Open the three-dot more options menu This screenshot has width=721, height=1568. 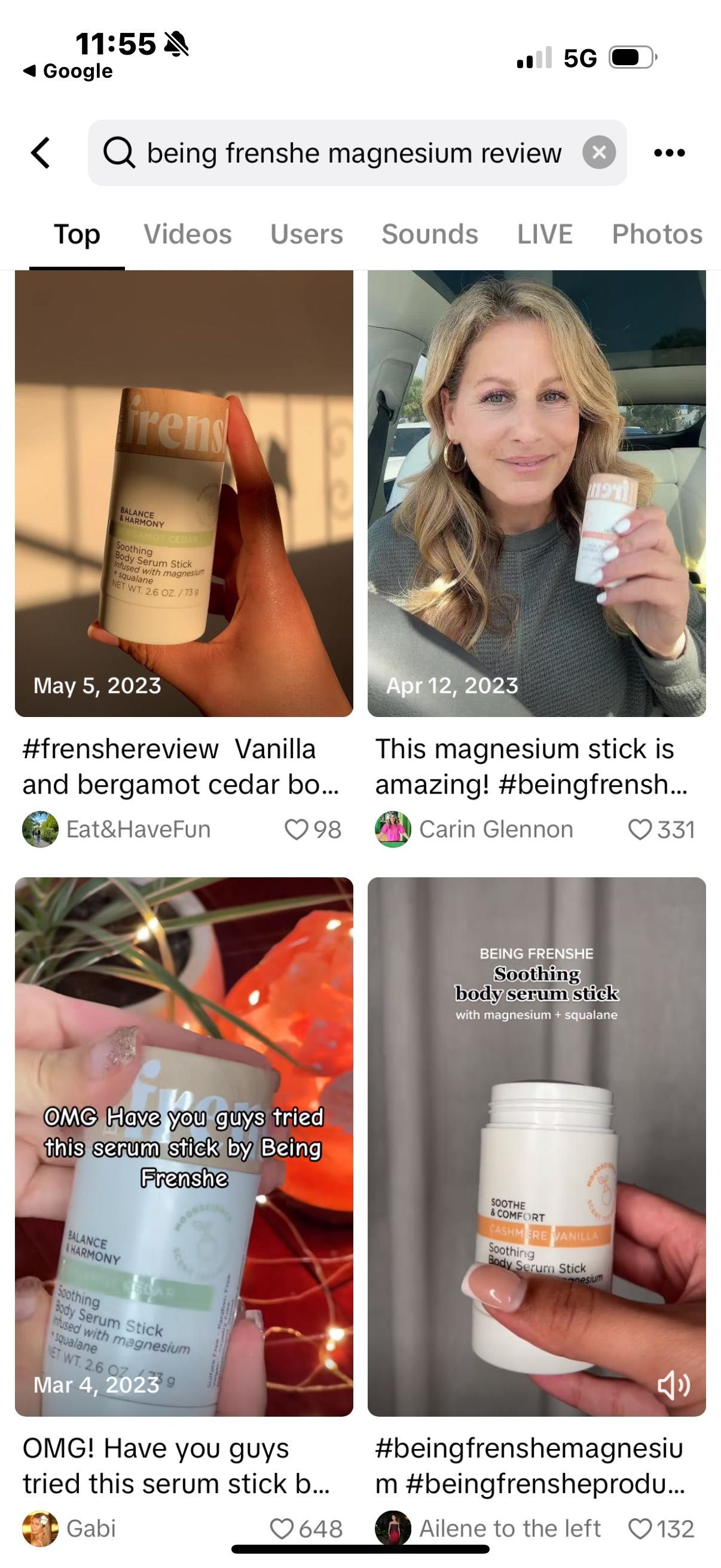click(x=669, y=152)
